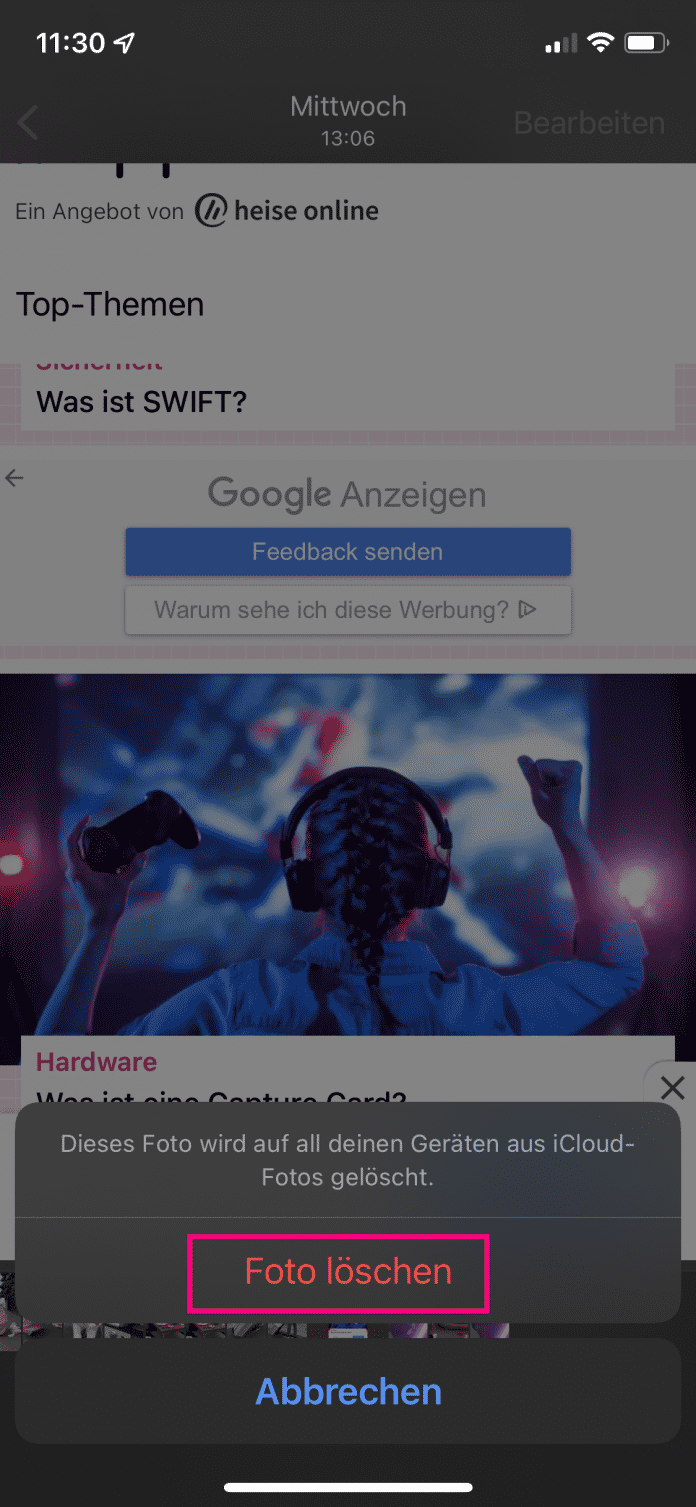Cancel deletion with Abbrechen
Image resolution: width=696 pixels, height=1507 pixels.
click(348, 1391)
